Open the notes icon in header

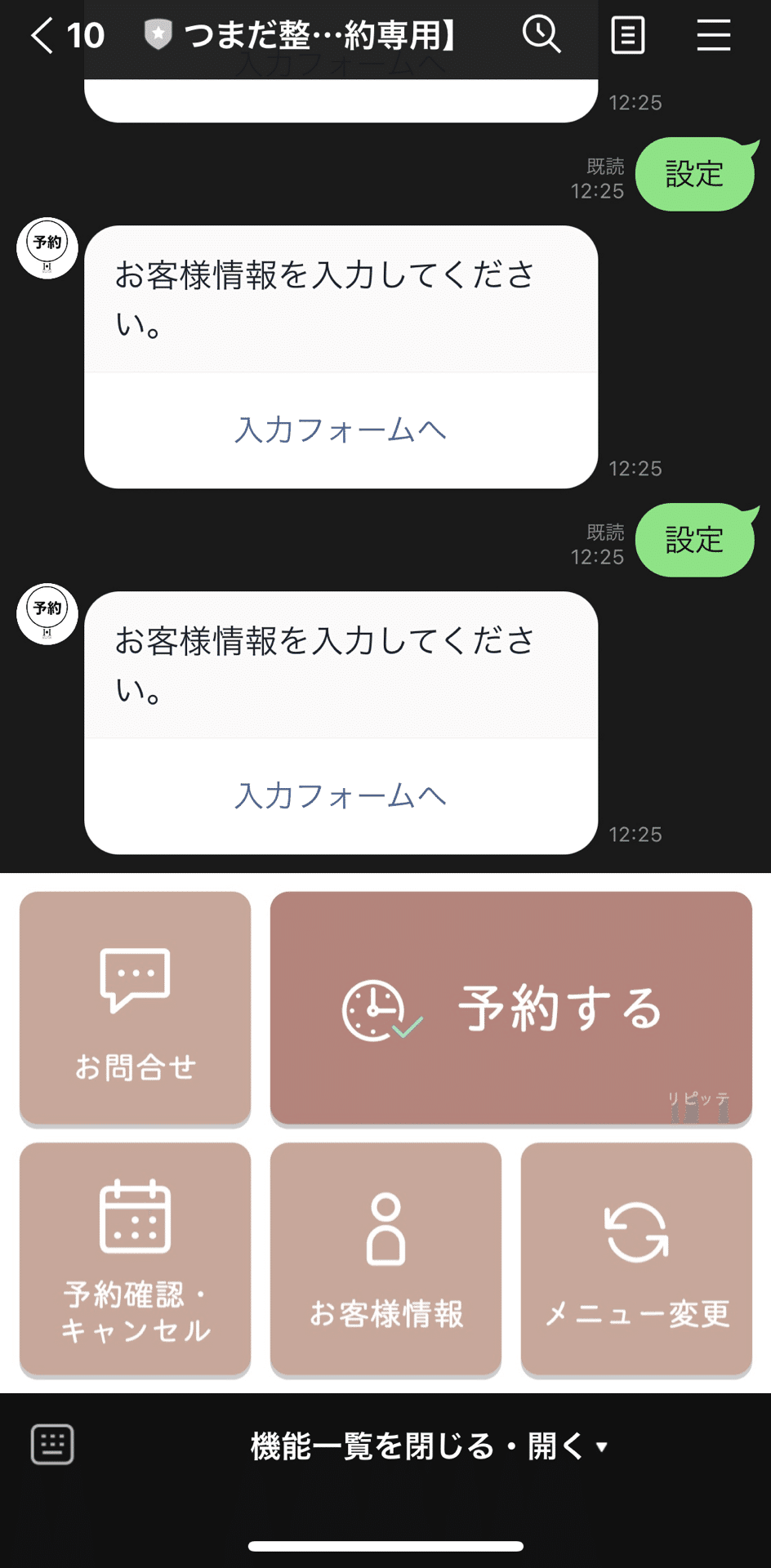(x=627, y=35)
